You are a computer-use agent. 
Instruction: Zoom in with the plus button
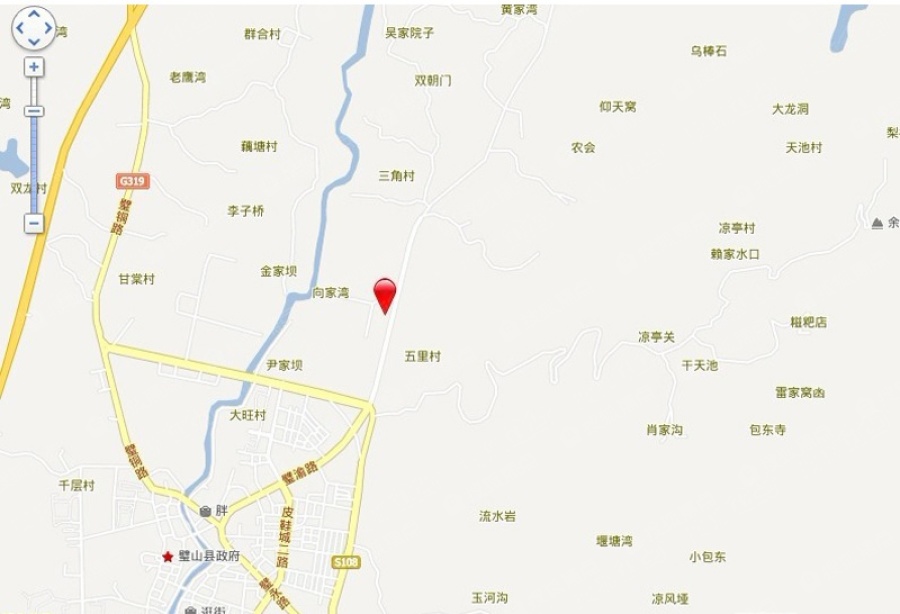coord(34,67)
